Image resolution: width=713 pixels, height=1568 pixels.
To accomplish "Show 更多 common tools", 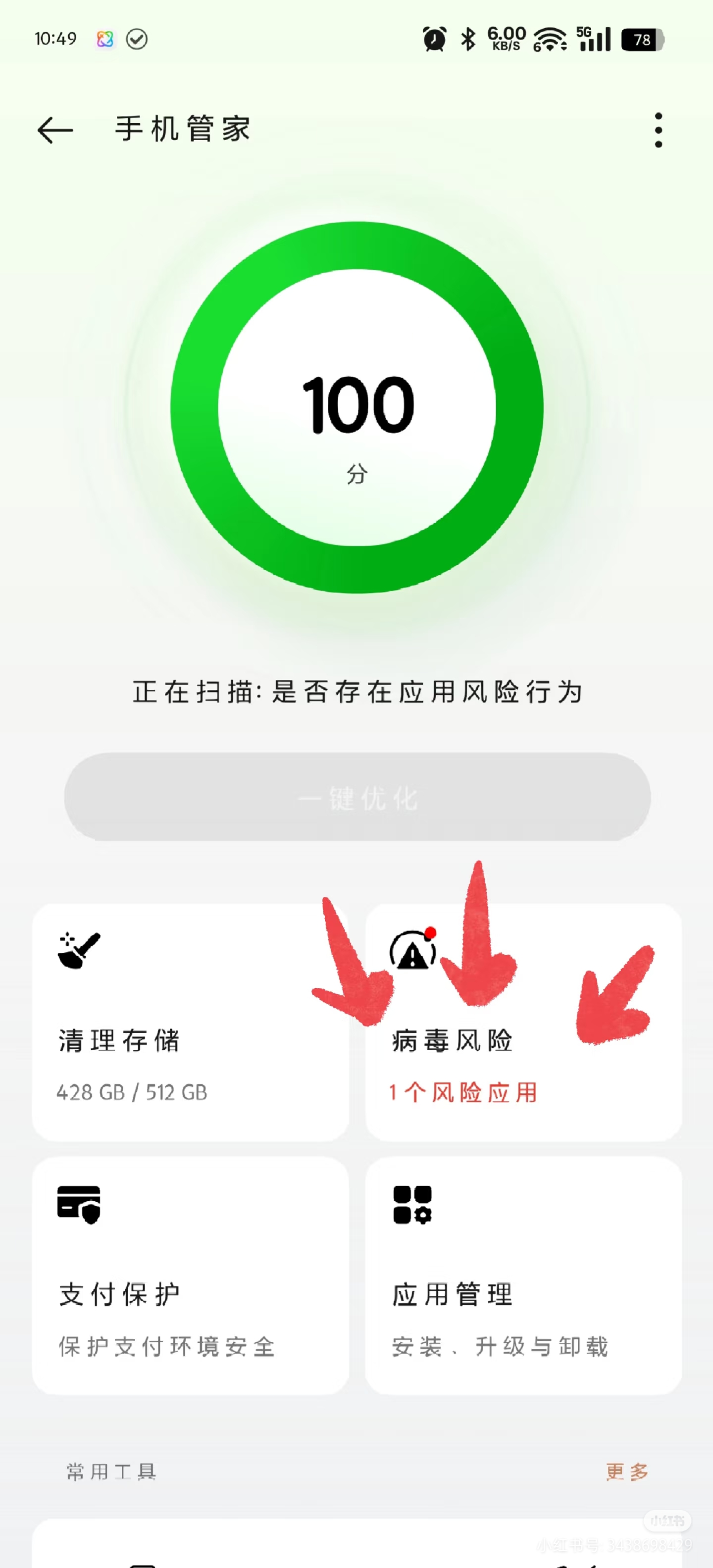I will click(x=626, y=1472).
